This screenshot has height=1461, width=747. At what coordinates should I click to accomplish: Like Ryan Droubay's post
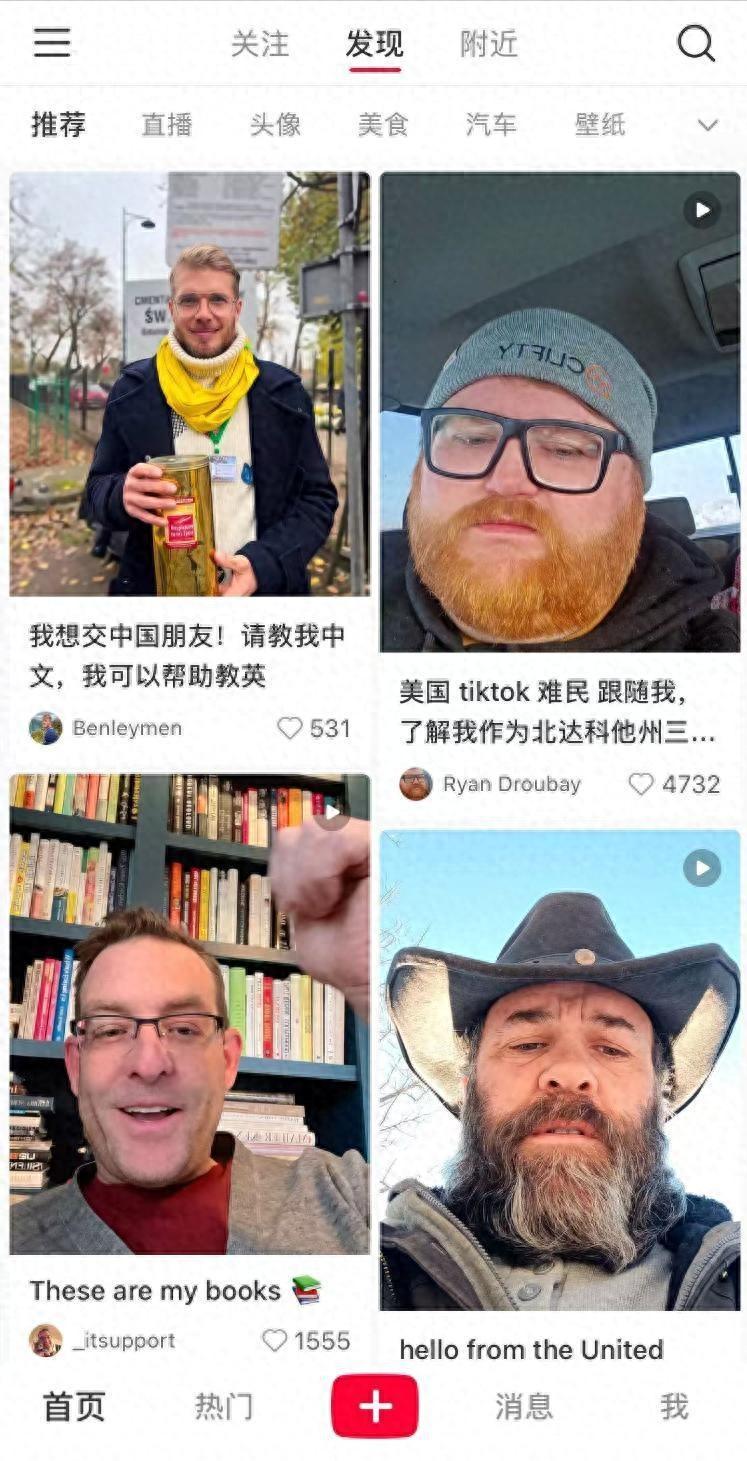pos(641,784)
